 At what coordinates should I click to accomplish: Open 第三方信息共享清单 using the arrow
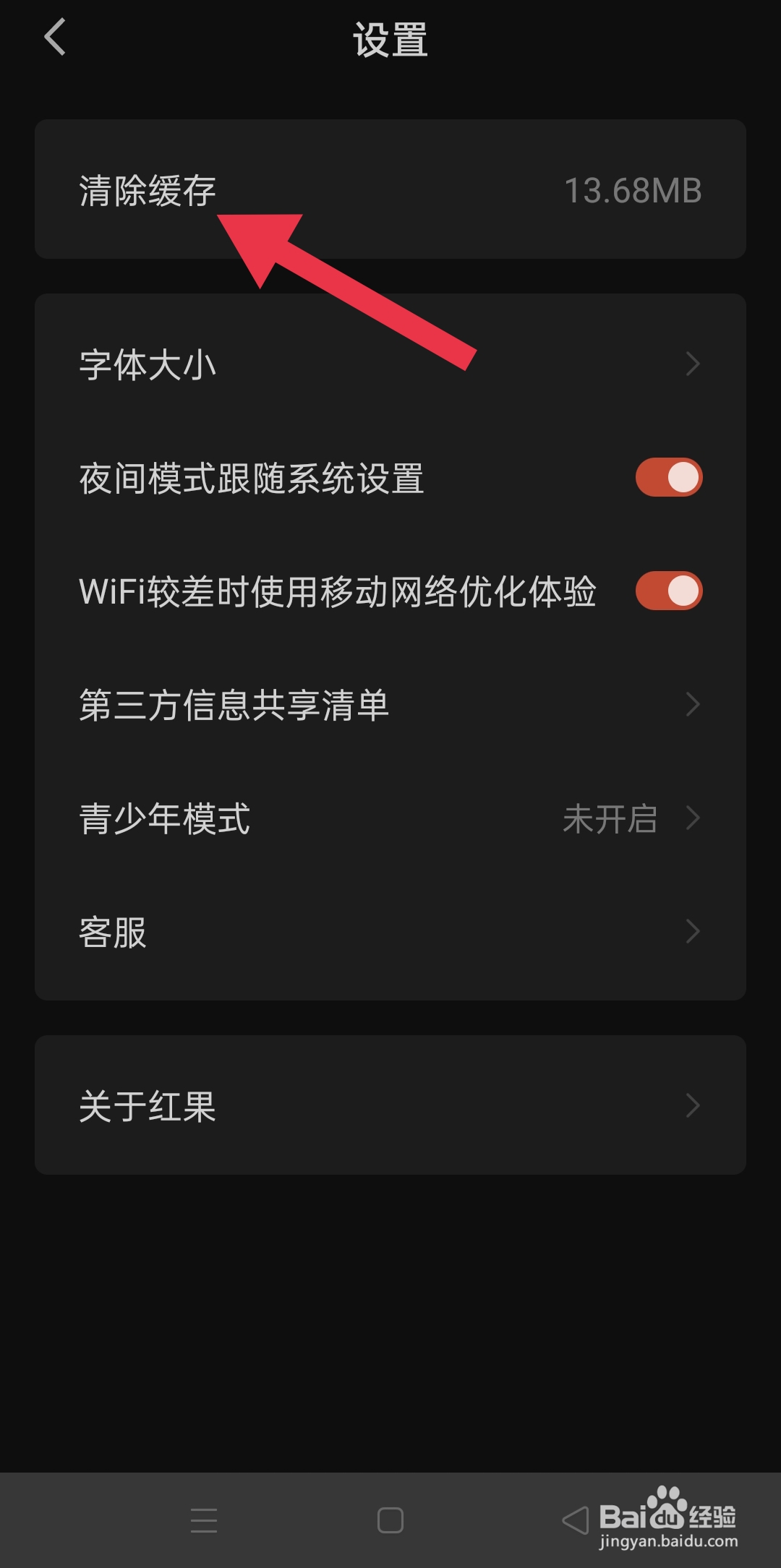click(693, 704)
